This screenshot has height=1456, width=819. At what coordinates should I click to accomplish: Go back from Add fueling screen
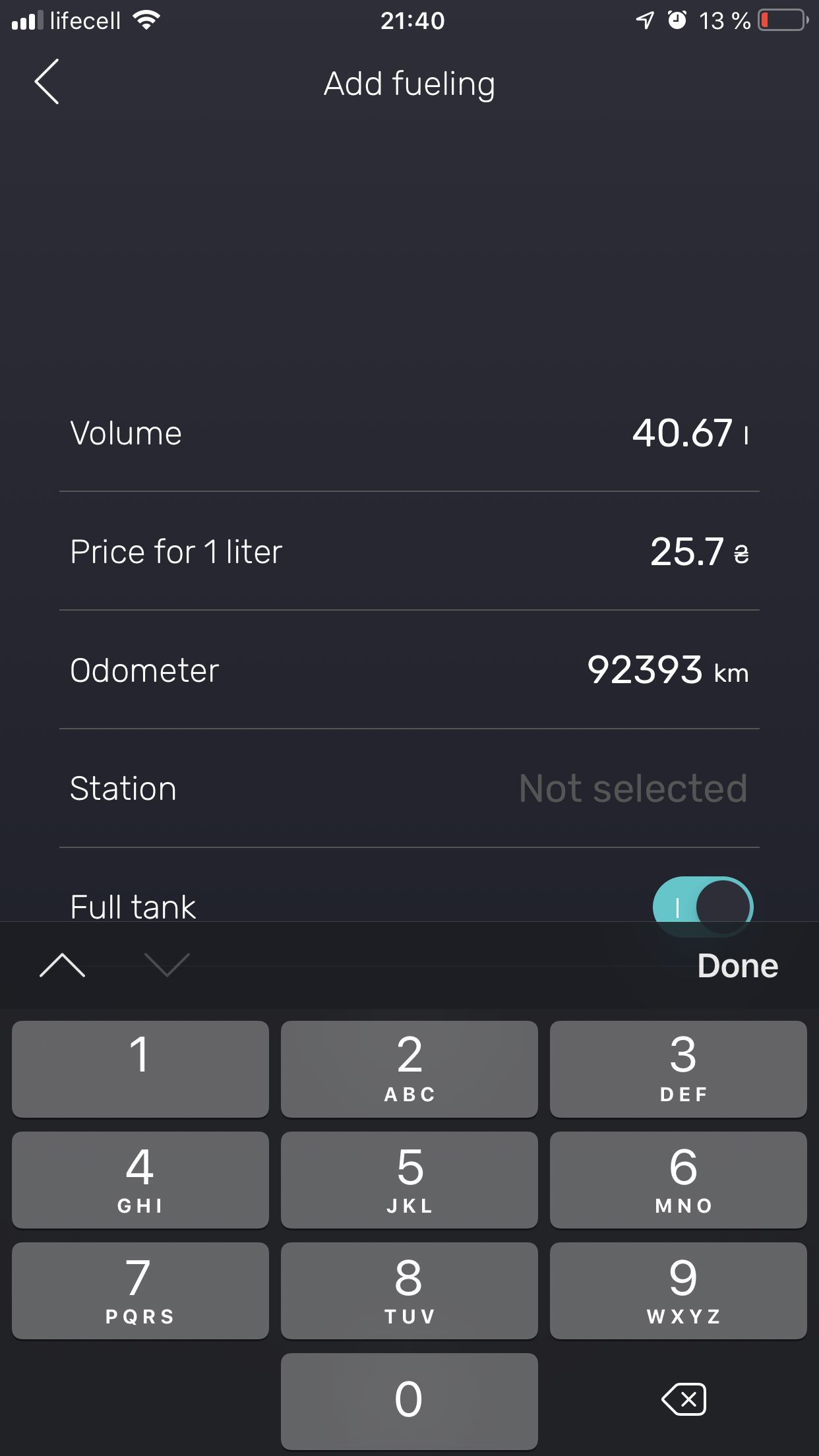pos(47,82)
